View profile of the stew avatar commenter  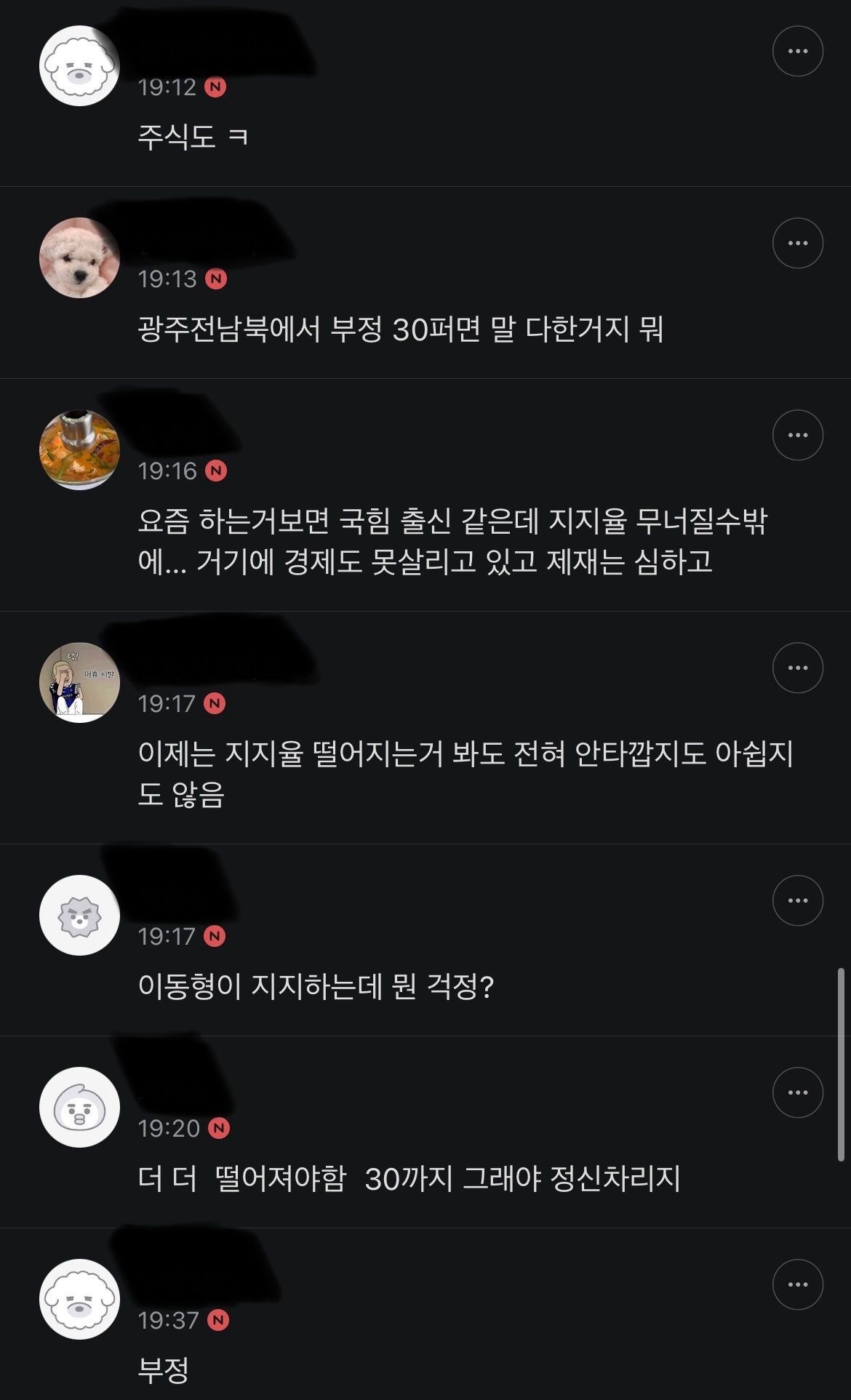tap(79, 449)
